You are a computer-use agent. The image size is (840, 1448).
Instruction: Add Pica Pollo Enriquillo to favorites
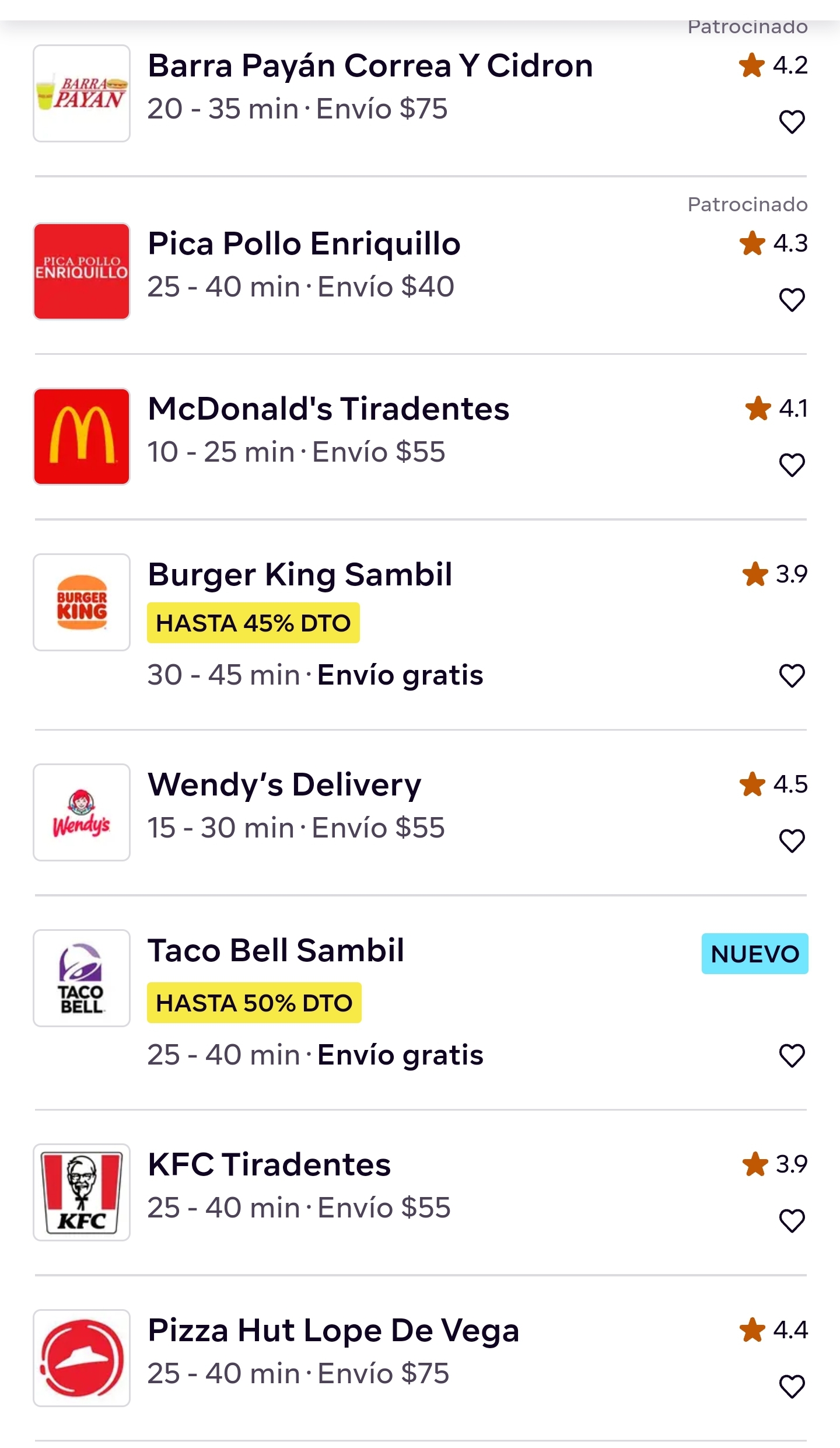(792, 300)
